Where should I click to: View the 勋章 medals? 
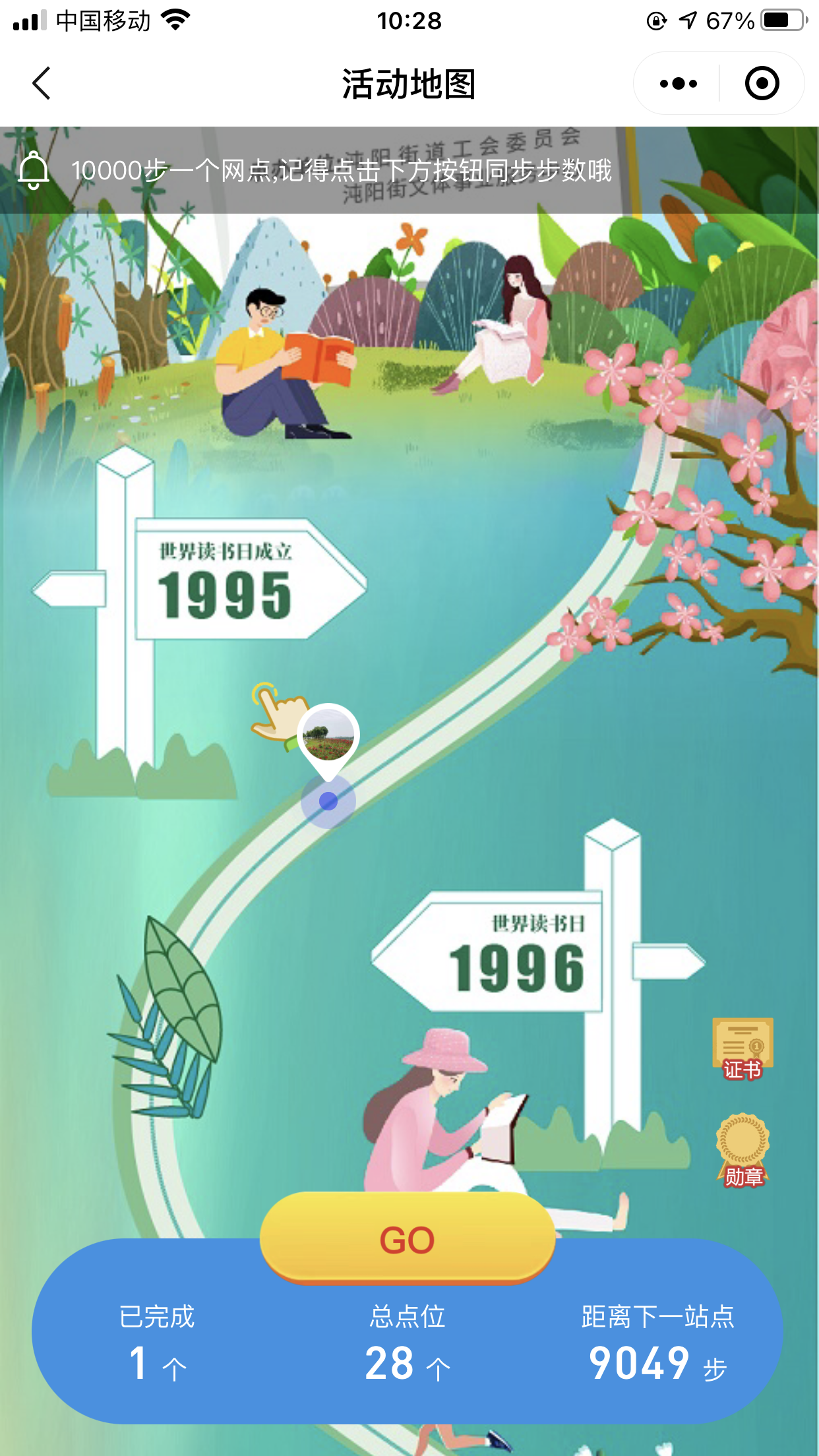(743, 1150)
